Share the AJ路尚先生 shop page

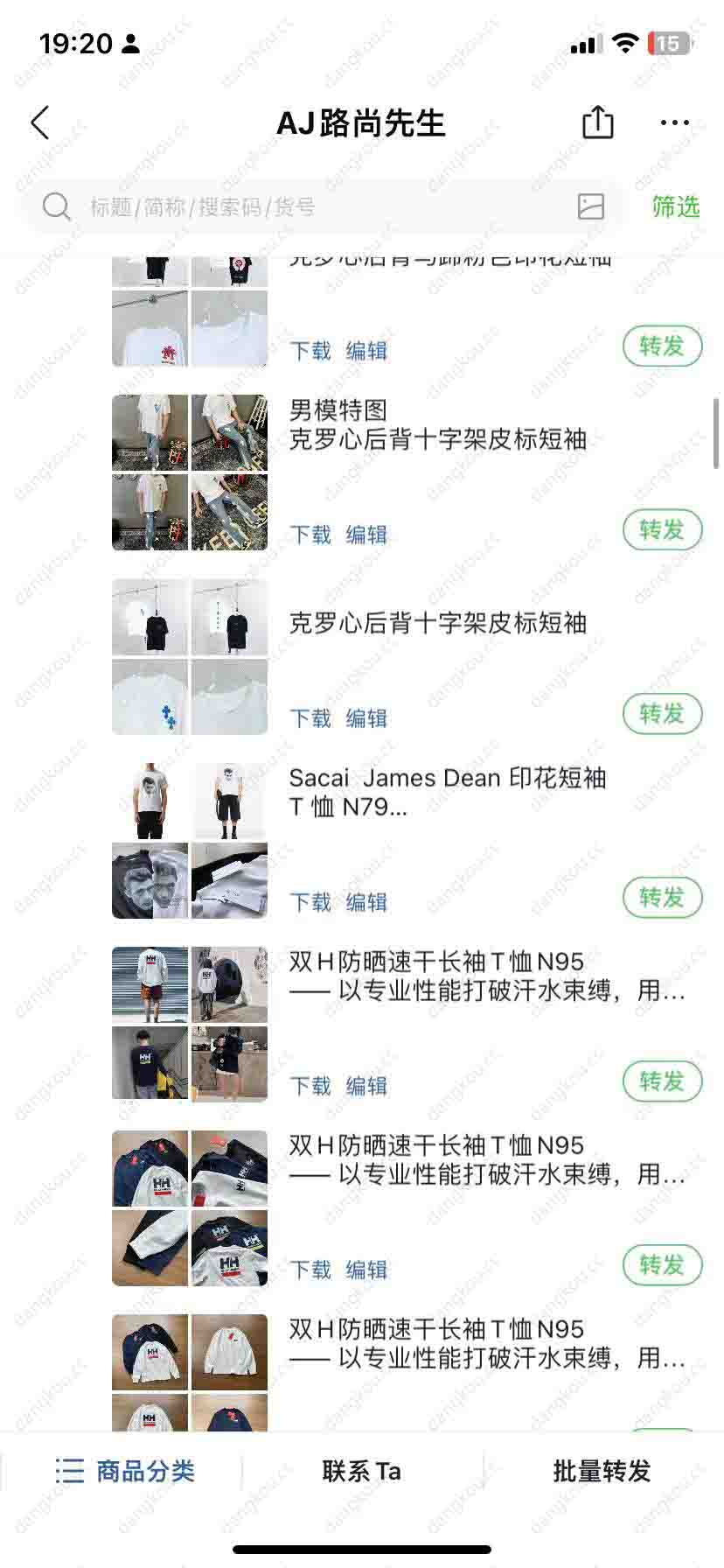click(598, 122)
